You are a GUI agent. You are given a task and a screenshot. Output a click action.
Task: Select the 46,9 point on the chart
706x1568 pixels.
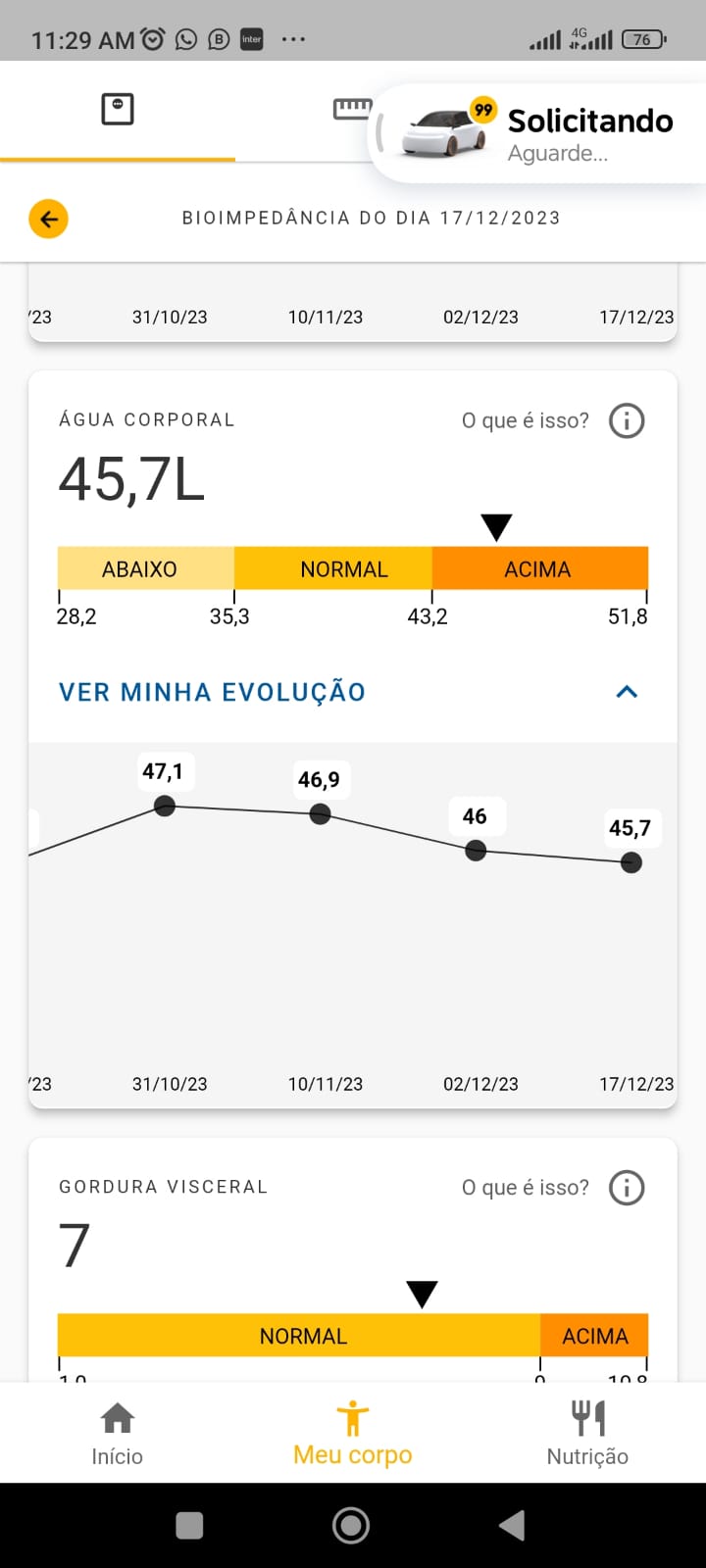pos(320,814)
